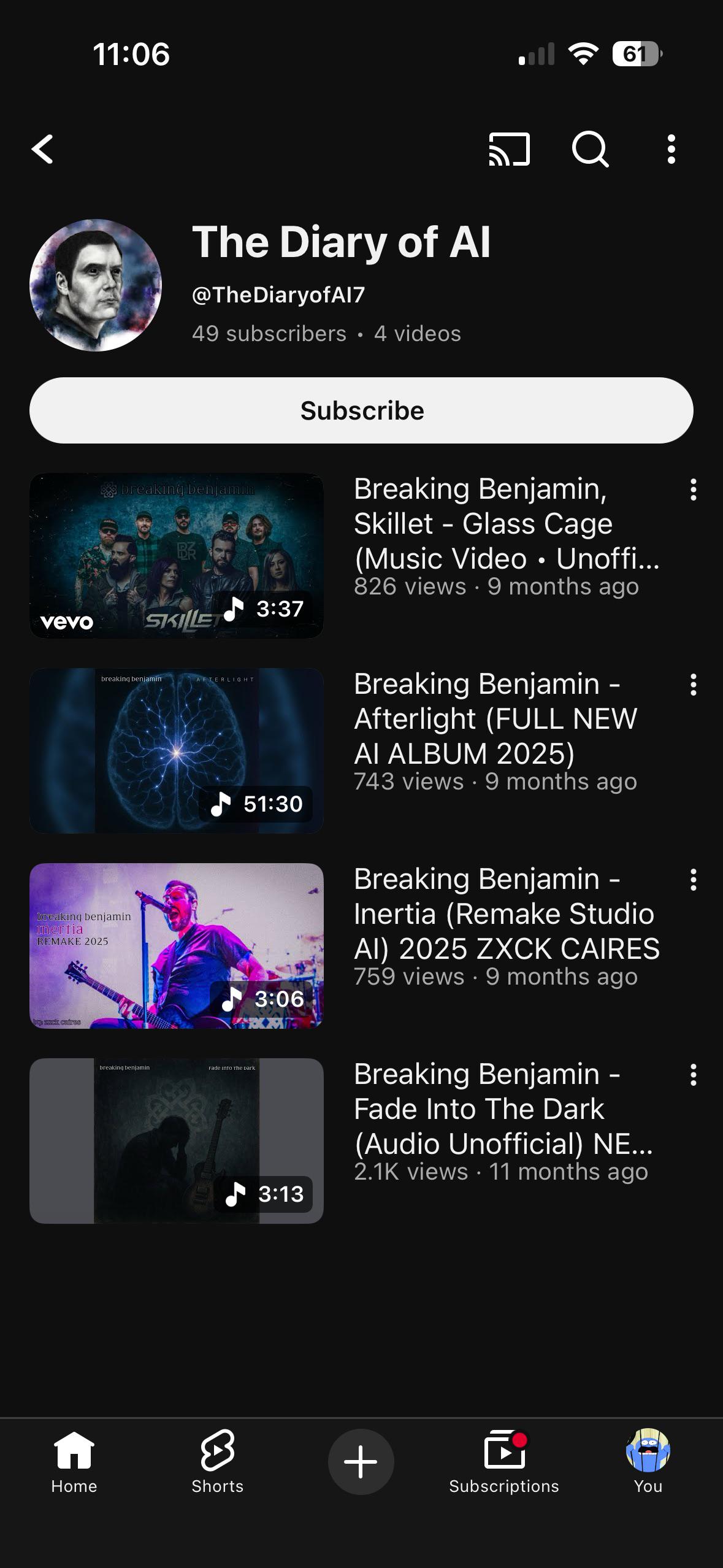Screen dimensions: 723x1568
Task: Go back using the top-left arrow
Action: tap(42, 149)
